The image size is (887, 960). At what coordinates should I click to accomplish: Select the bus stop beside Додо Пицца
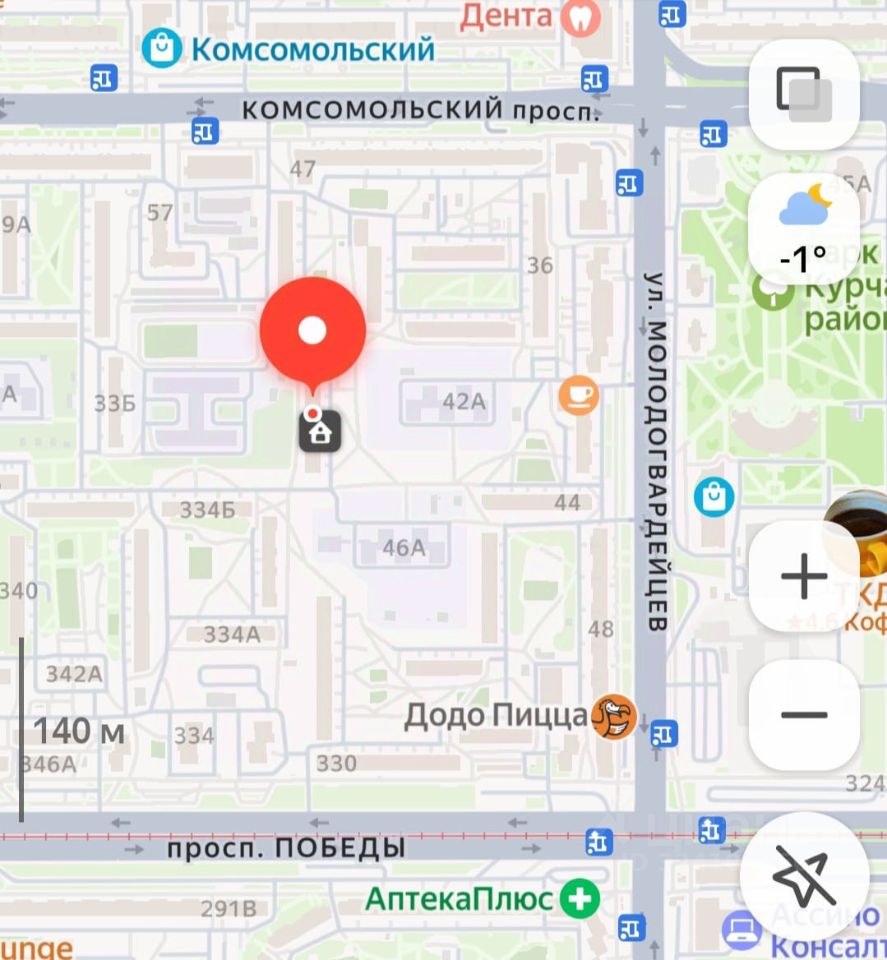point(664,734)
